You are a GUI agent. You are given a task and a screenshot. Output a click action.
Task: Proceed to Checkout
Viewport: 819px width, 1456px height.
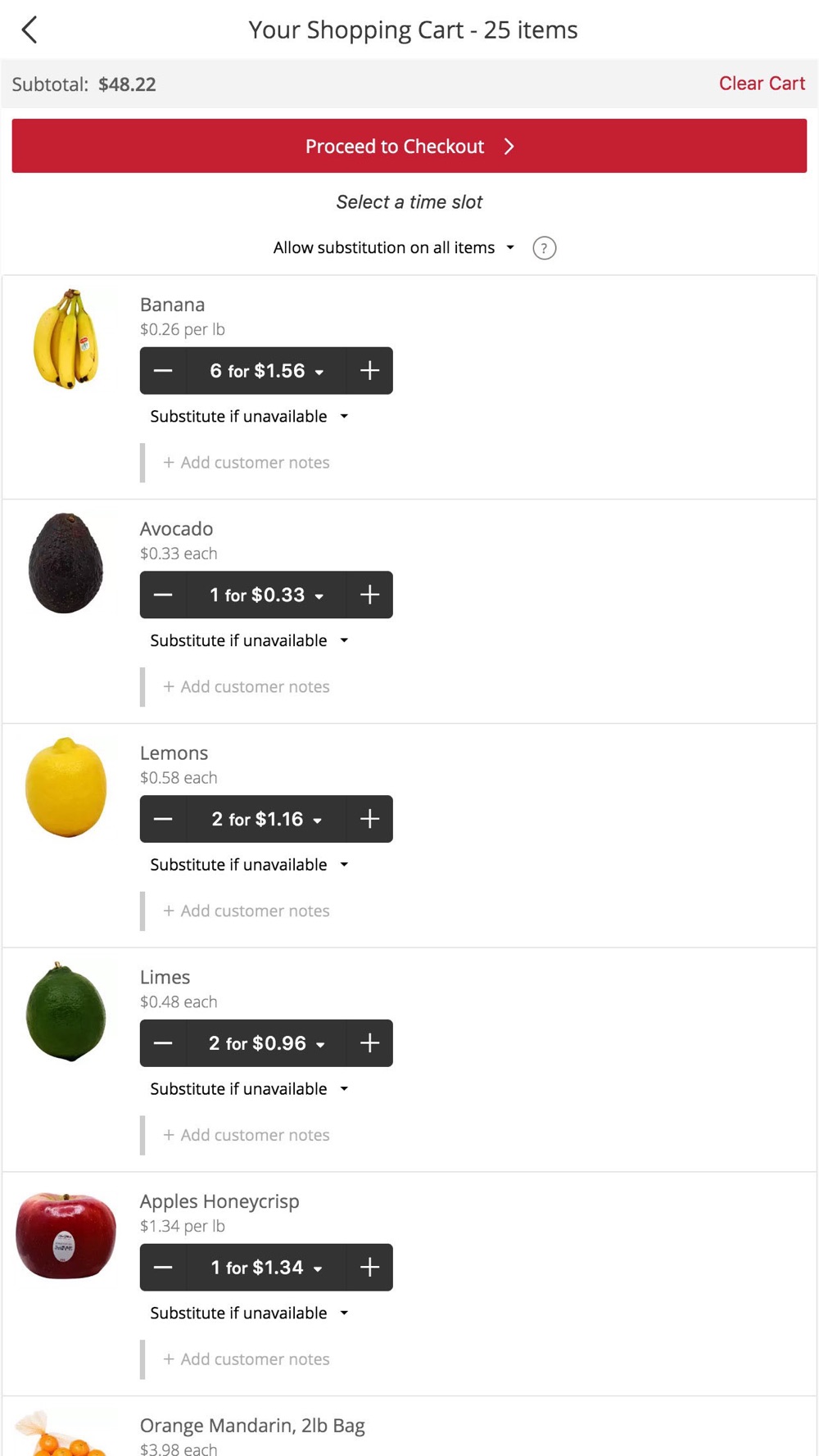[409, 146]
